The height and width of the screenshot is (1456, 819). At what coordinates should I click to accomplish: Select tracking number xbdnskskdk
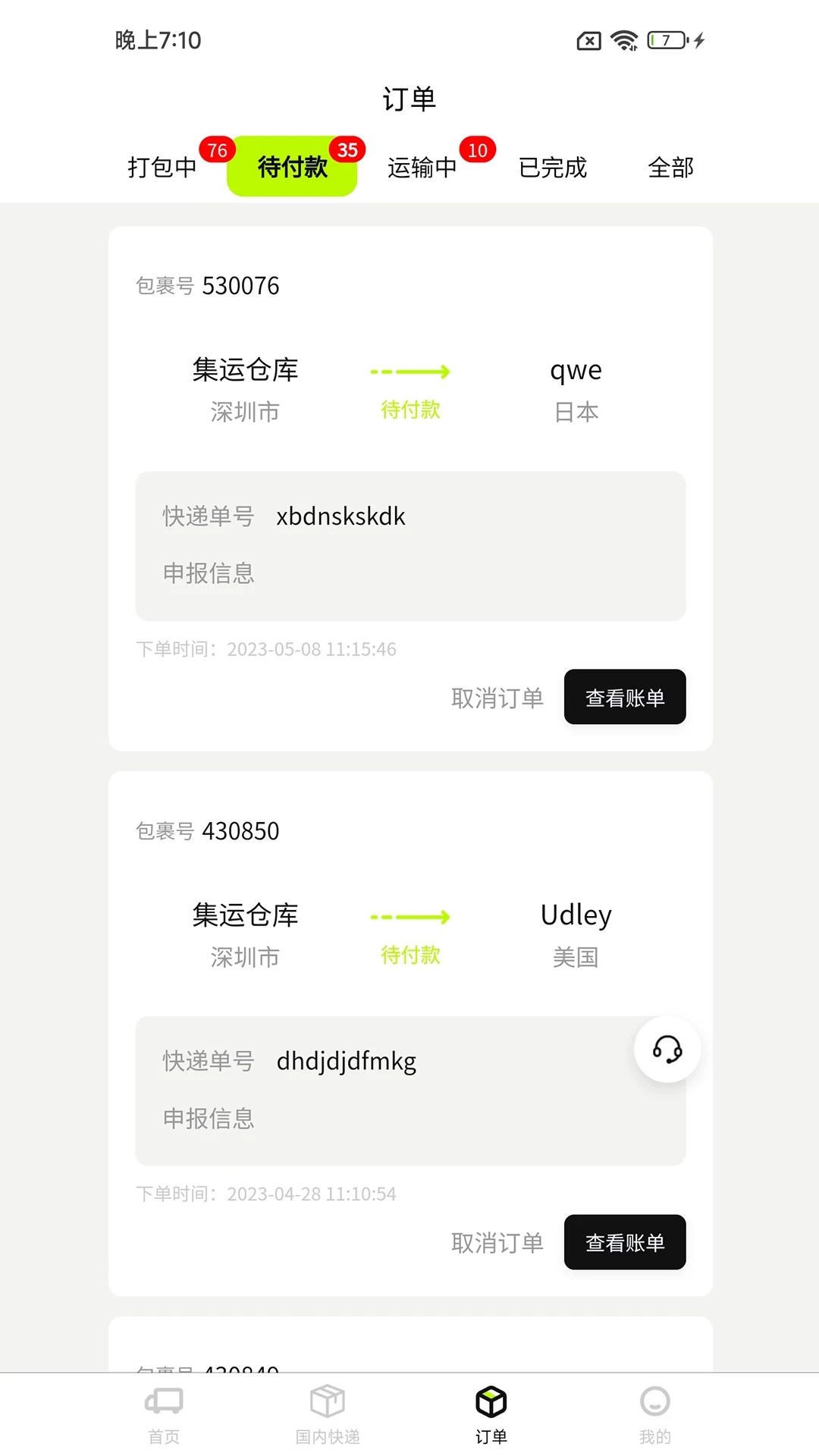340,516
